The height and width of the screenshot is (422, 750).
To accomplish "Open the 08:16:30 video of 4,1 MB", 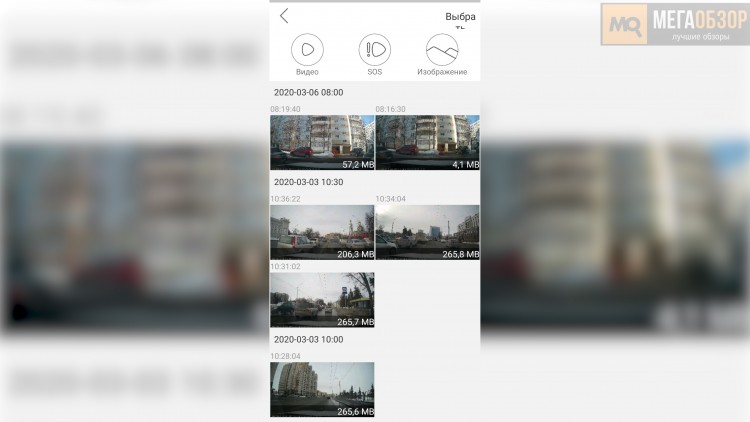I will [427, 142].
